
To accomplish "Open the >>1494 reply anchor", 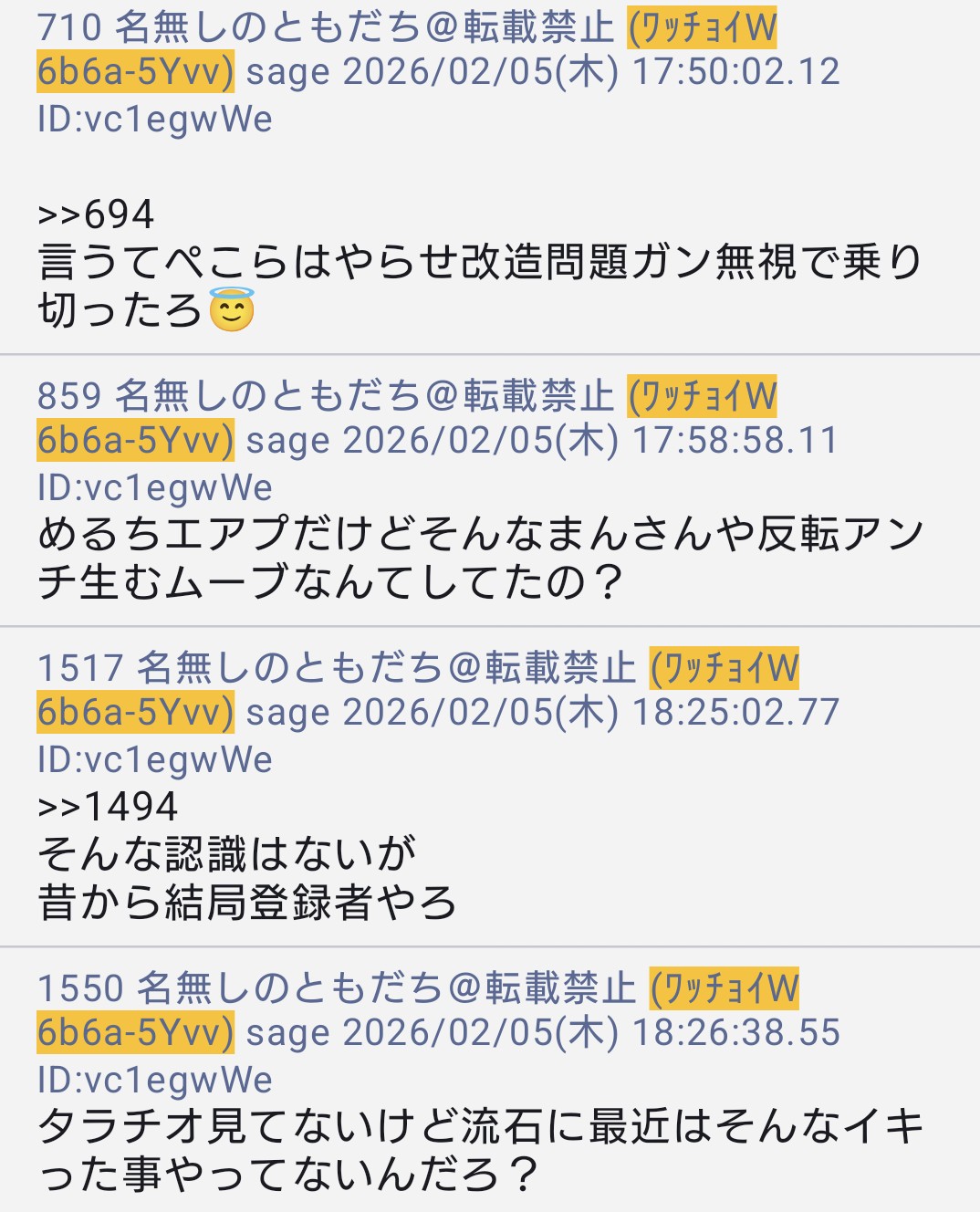I will (x=108, y=806).
